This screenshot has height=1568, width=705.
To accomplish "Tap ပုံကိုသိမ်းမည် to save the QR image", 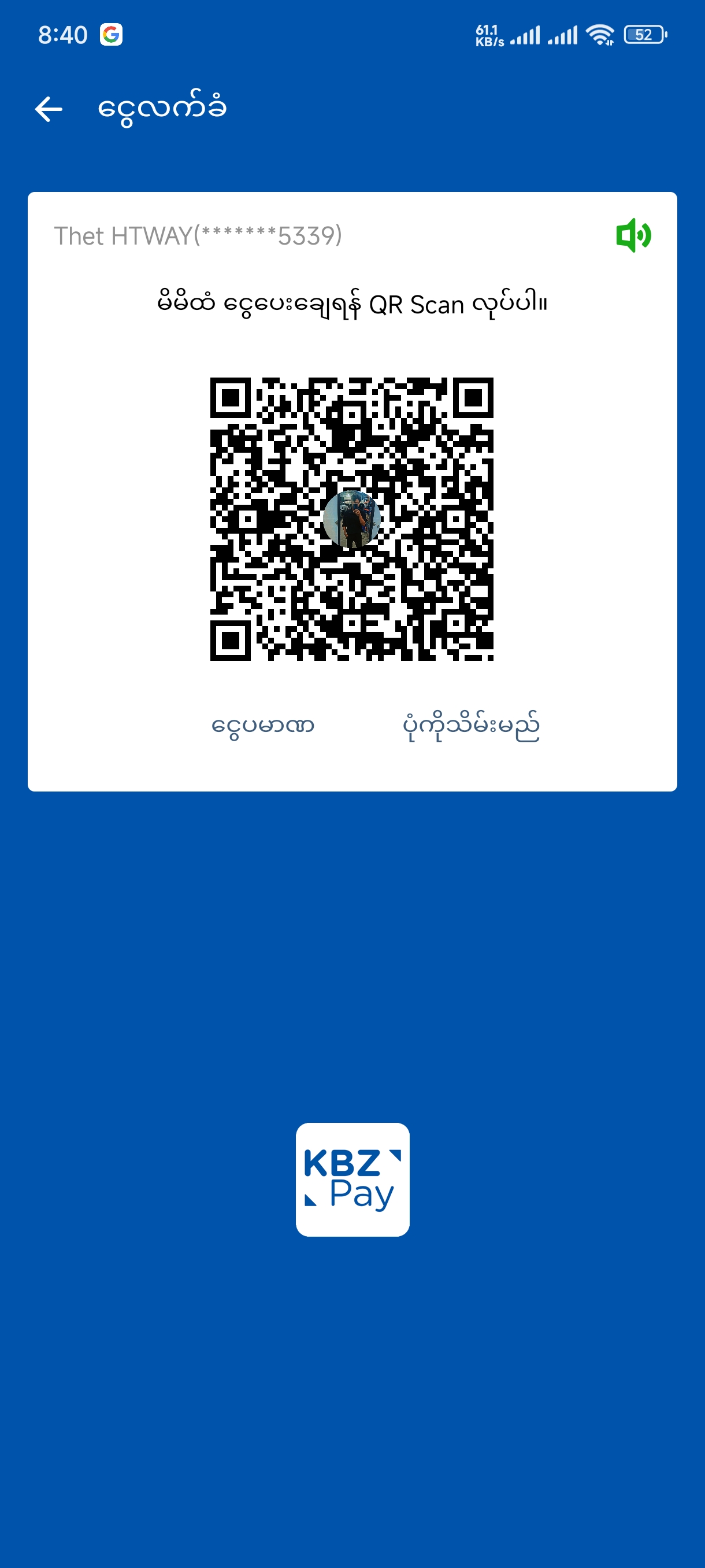I will [x=471, y=726].
